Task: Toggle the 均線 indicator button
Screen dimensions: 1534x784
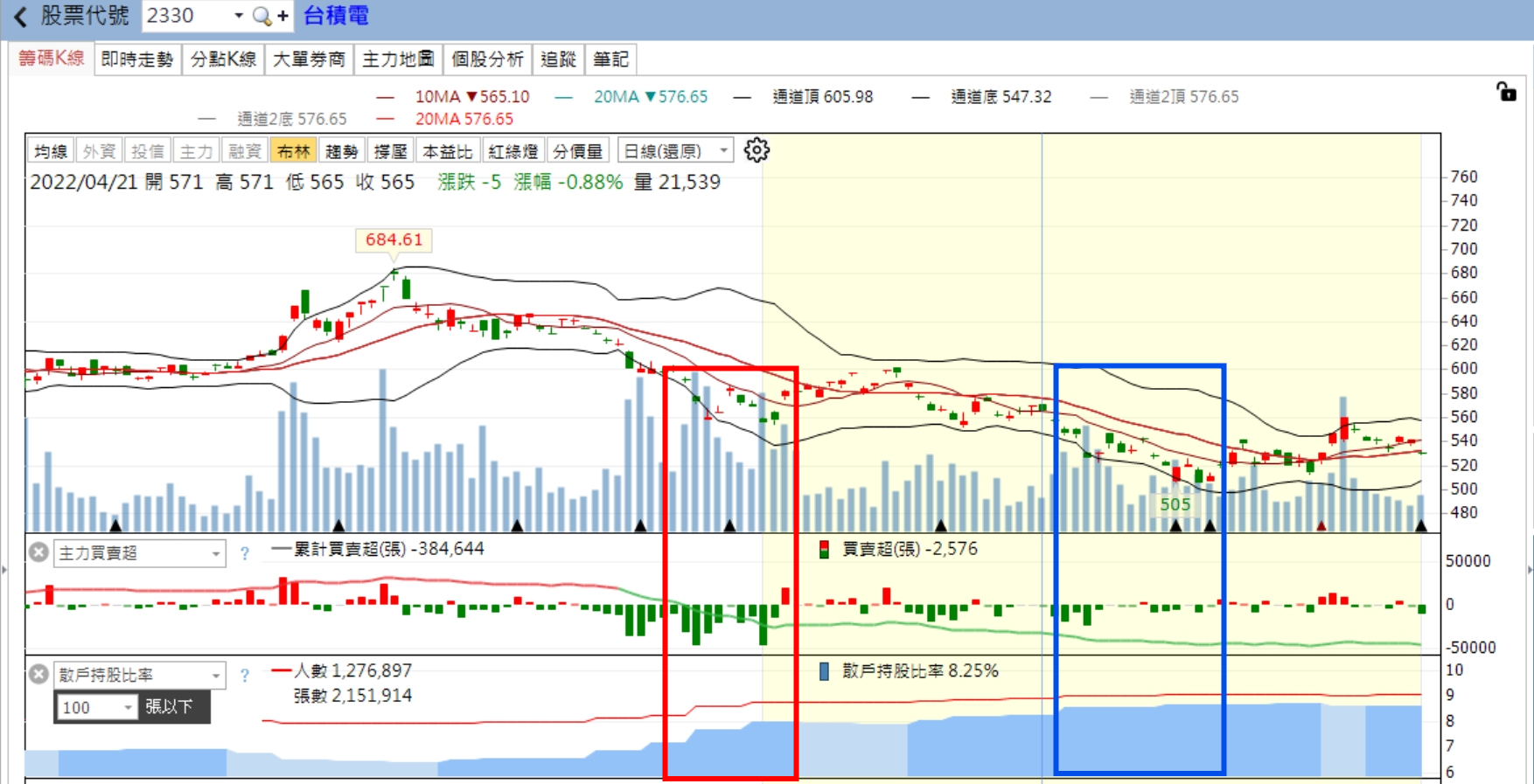Action: pyautogui.click(x=51, y=151)
